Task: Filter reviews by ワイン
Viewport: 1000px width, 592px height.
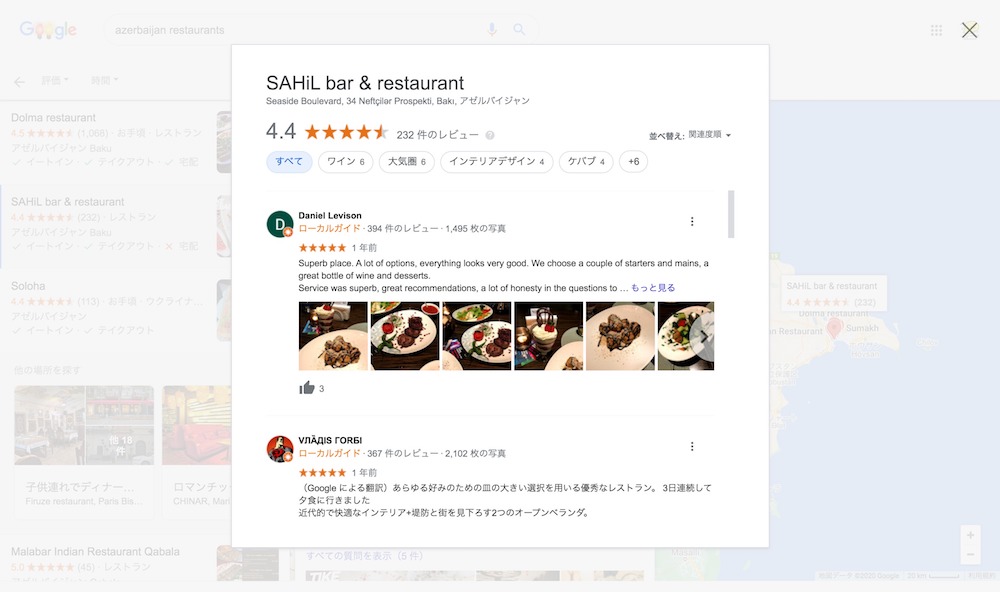Action: [346, 161]
